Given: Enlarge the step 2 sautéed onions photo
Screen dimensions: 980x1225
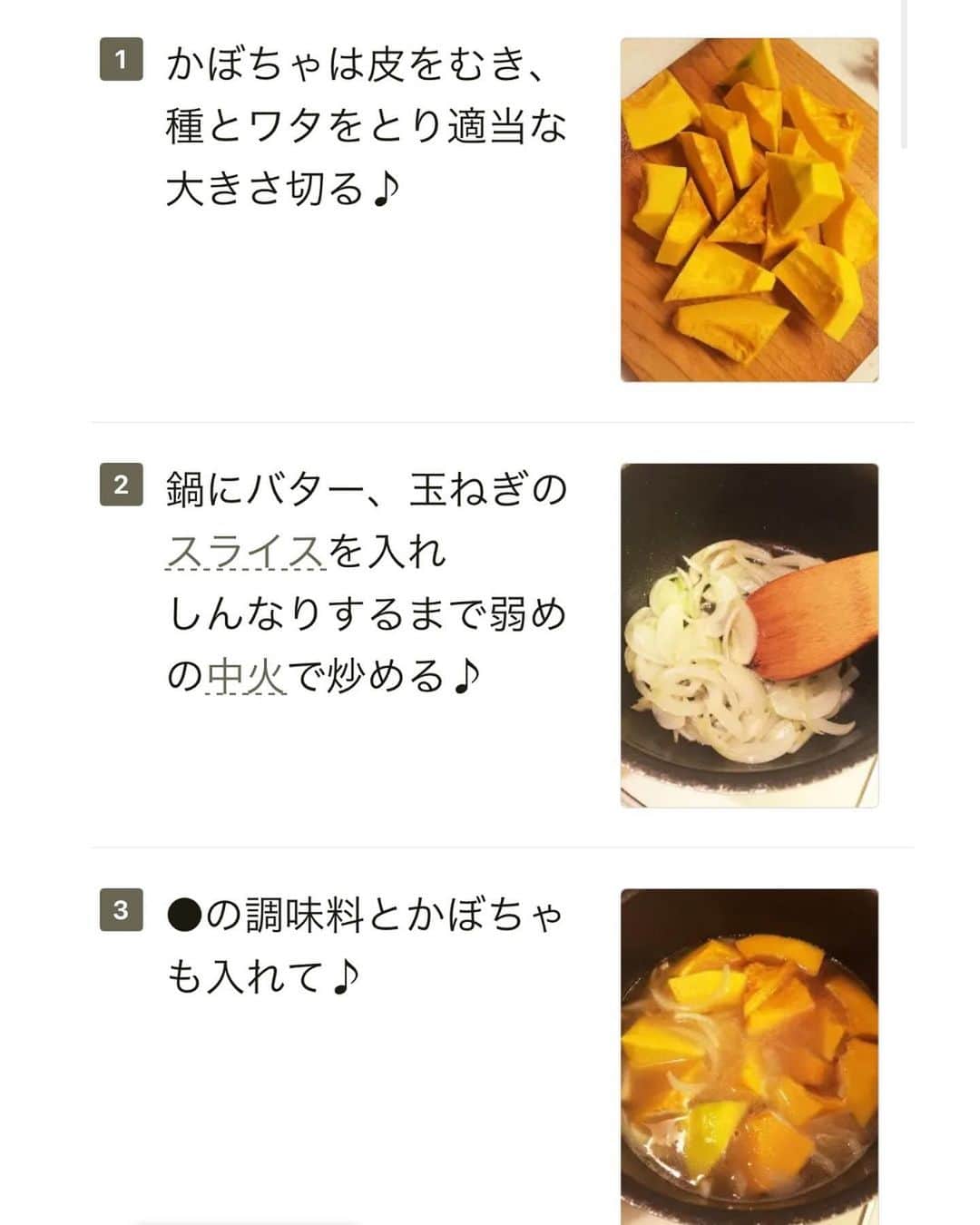Looking at the screenshot, I should click(749, 635).
